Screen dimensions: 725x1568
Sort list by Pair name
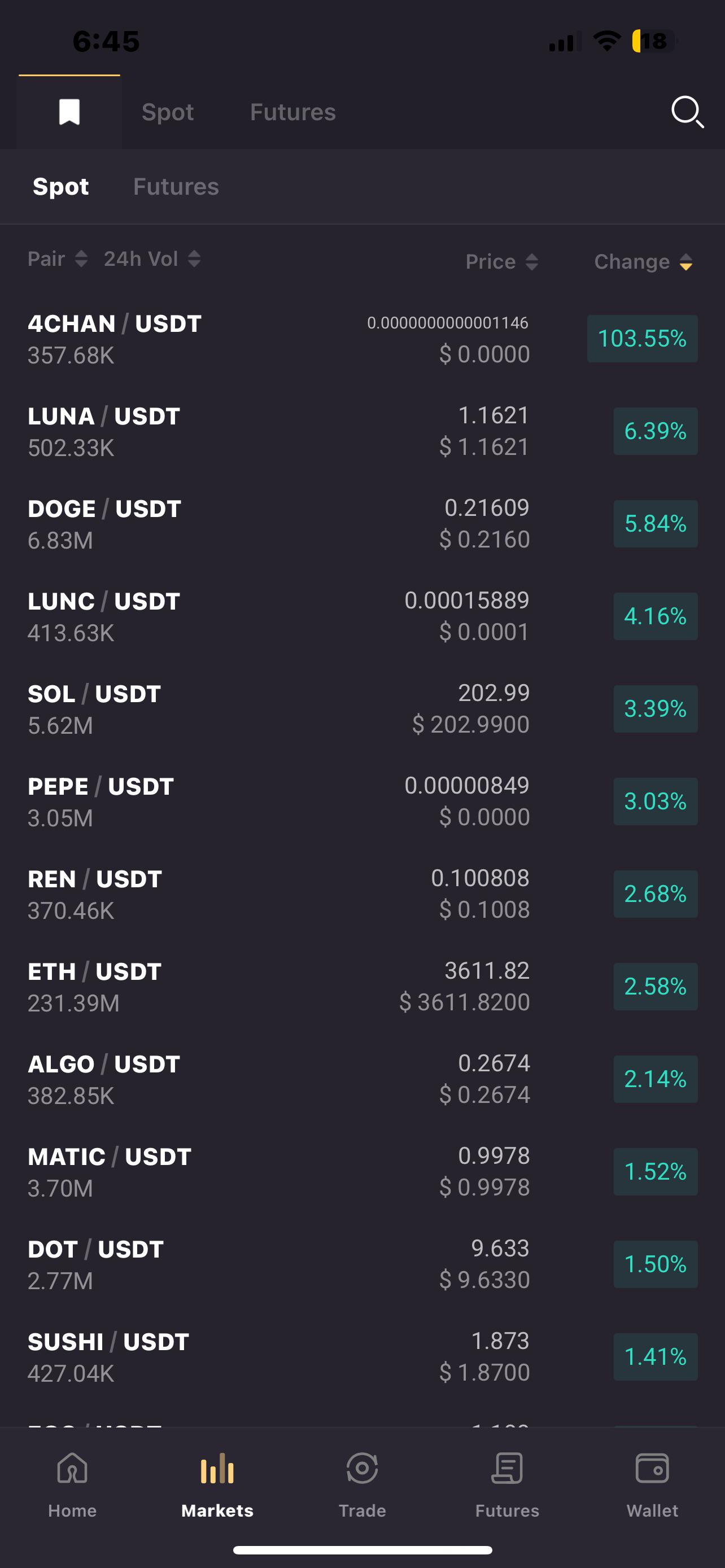coord(57,259)
